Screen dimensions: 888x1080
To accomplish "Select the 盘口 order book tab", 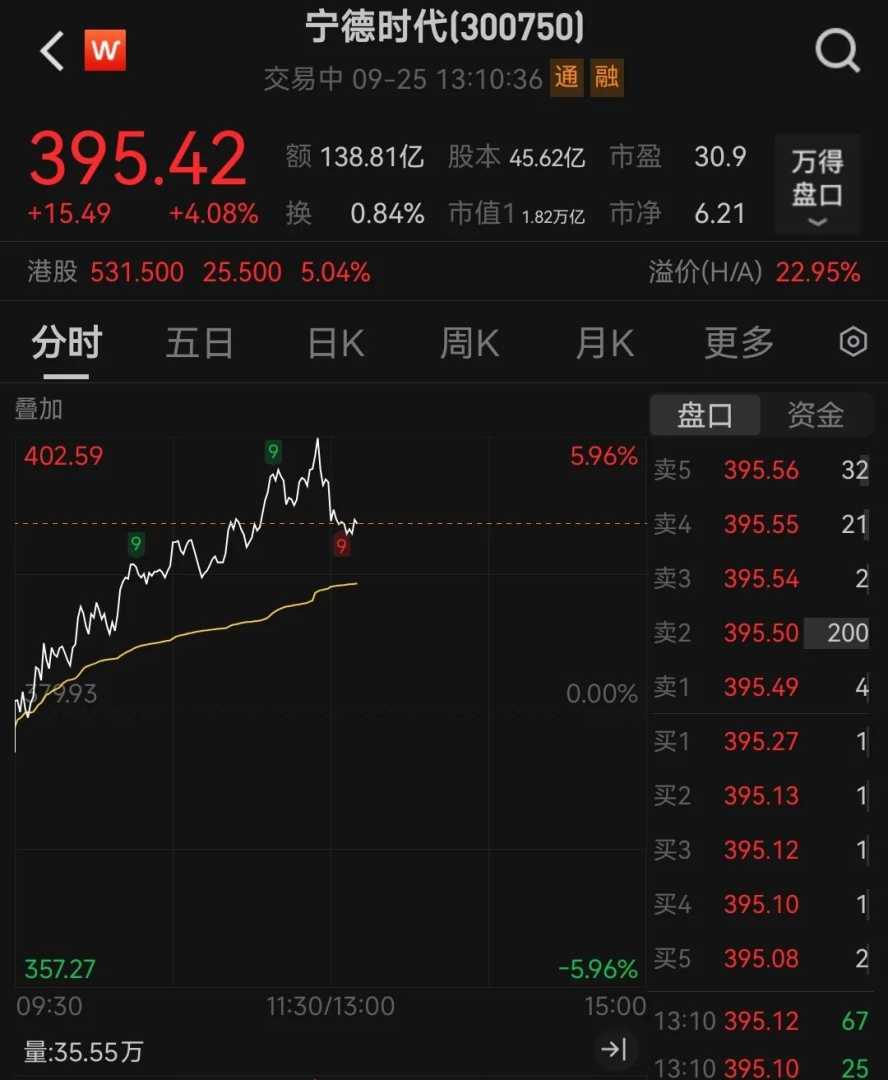I will click(x=705, y=415).
